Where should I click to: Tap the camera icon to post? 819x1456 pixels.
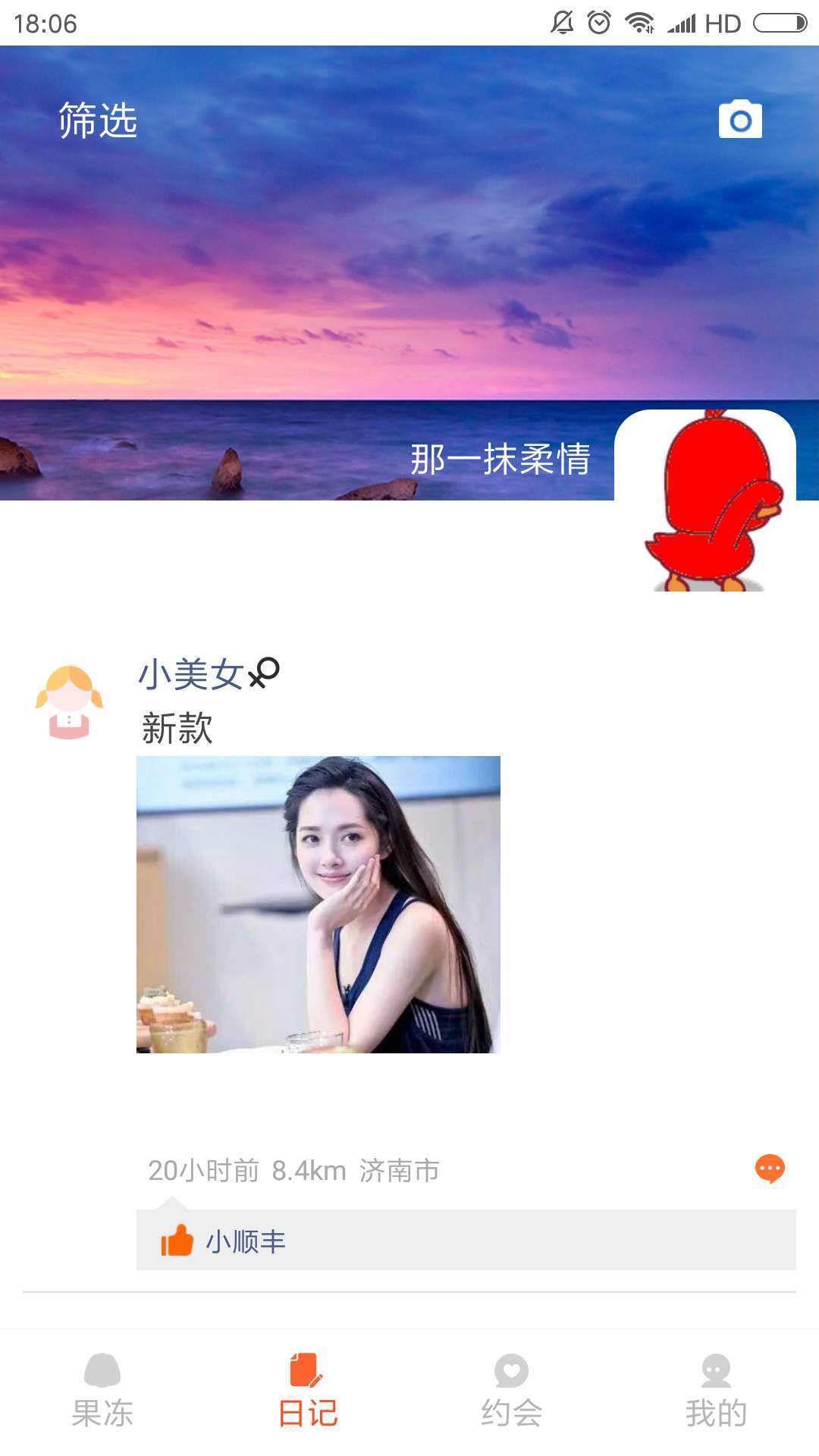[x=740, y=120]
